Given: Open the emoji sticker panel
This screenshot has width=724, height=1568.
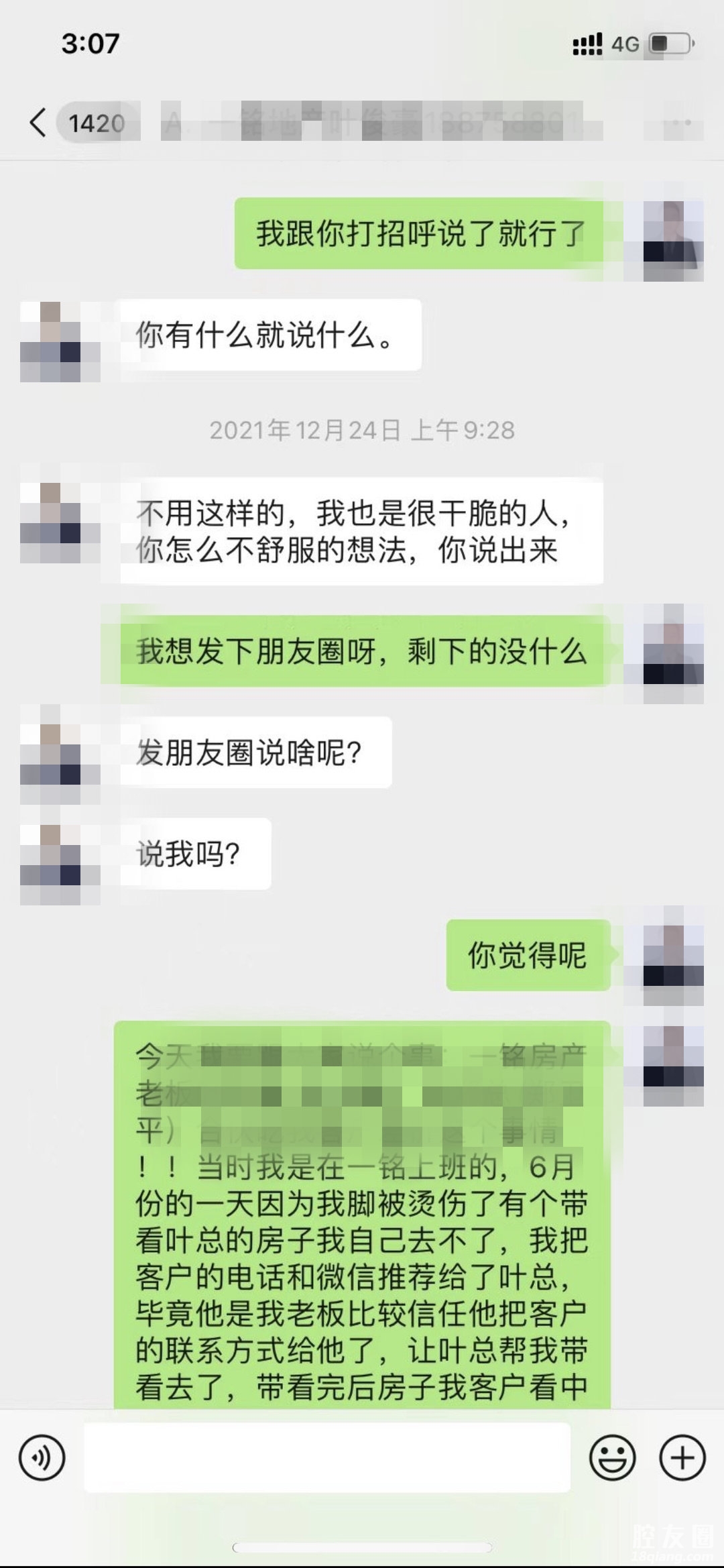Looking at the screenshot, I should pos(612,1457).
